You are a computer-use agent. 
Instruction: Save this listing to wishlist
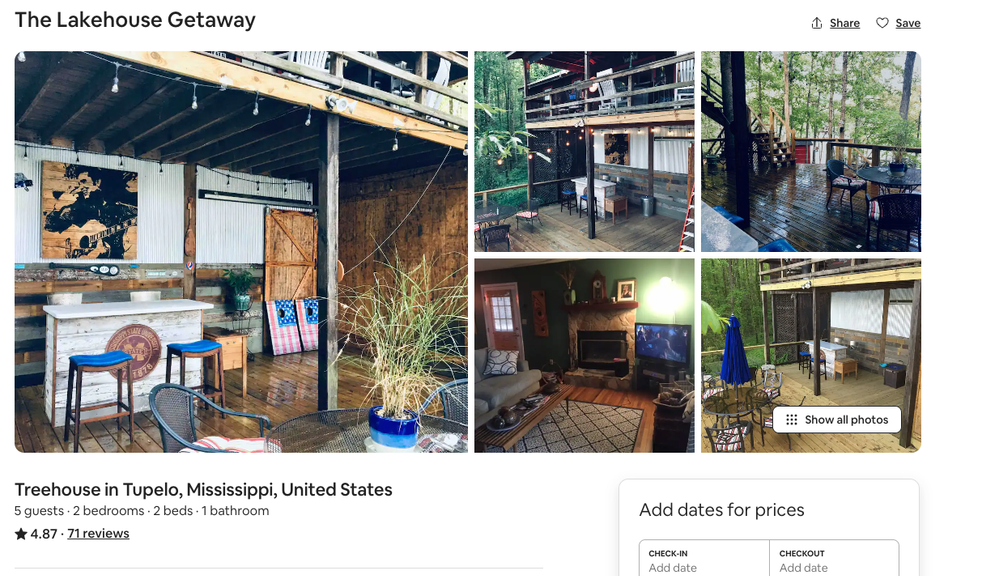pyautogui.click(x=898, y=23)
